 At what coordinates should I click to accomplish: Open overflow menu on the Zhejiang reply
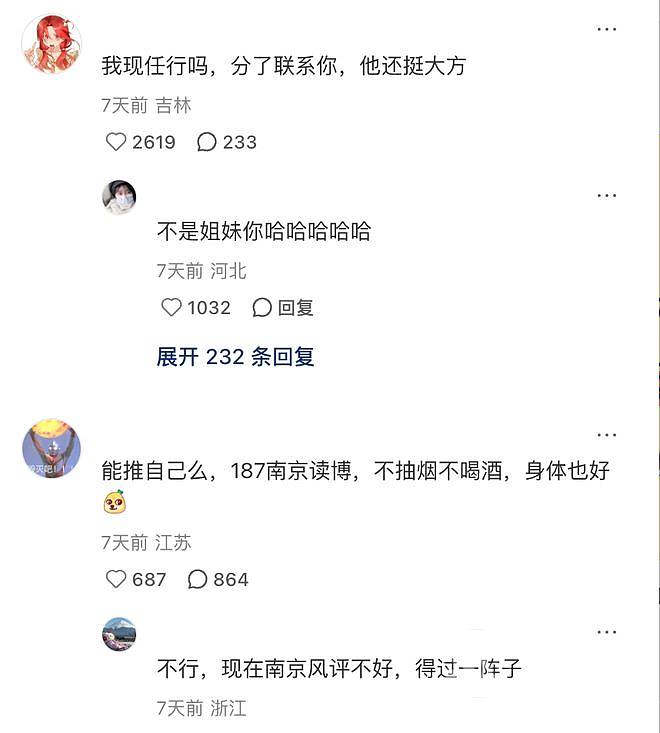click(607, 632)
